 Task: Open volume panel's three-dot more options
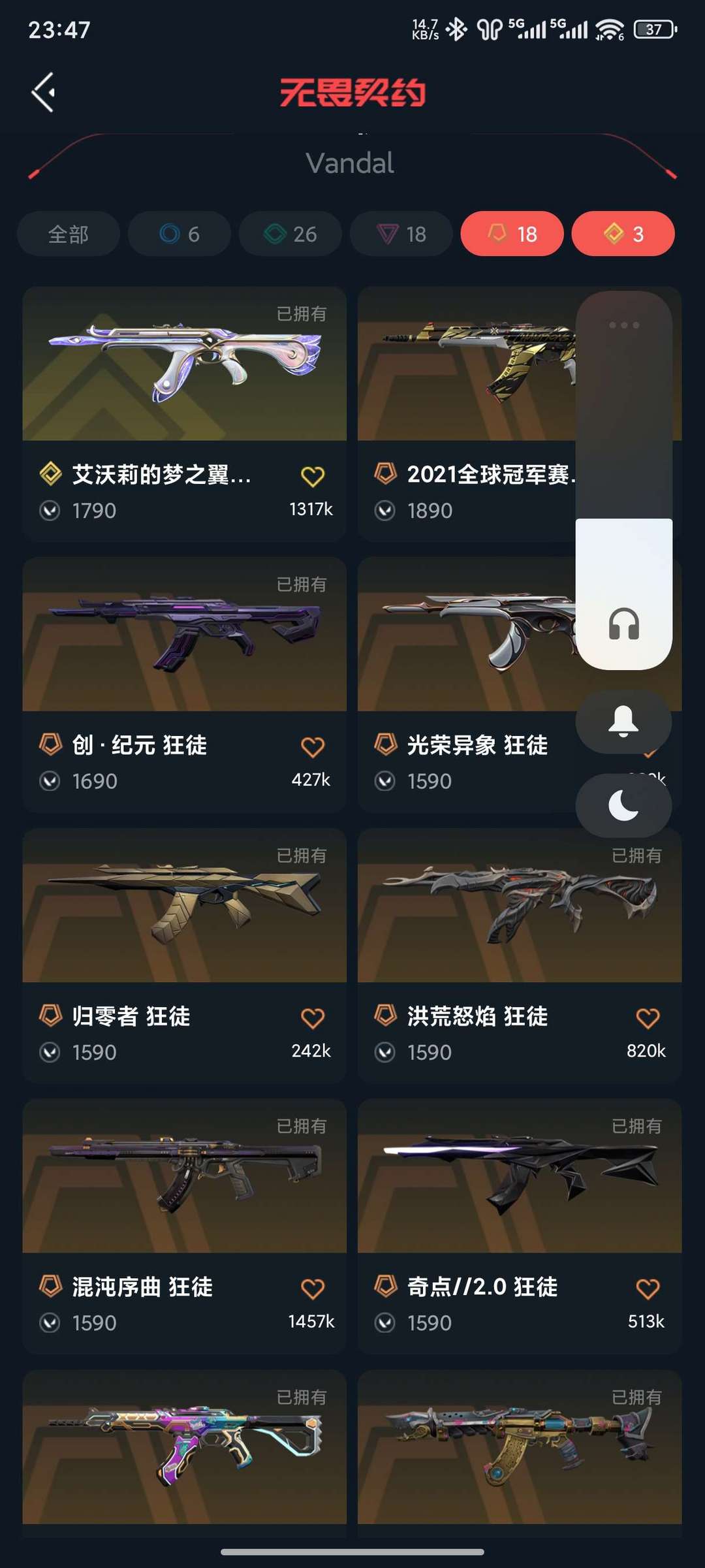point(624,325)
